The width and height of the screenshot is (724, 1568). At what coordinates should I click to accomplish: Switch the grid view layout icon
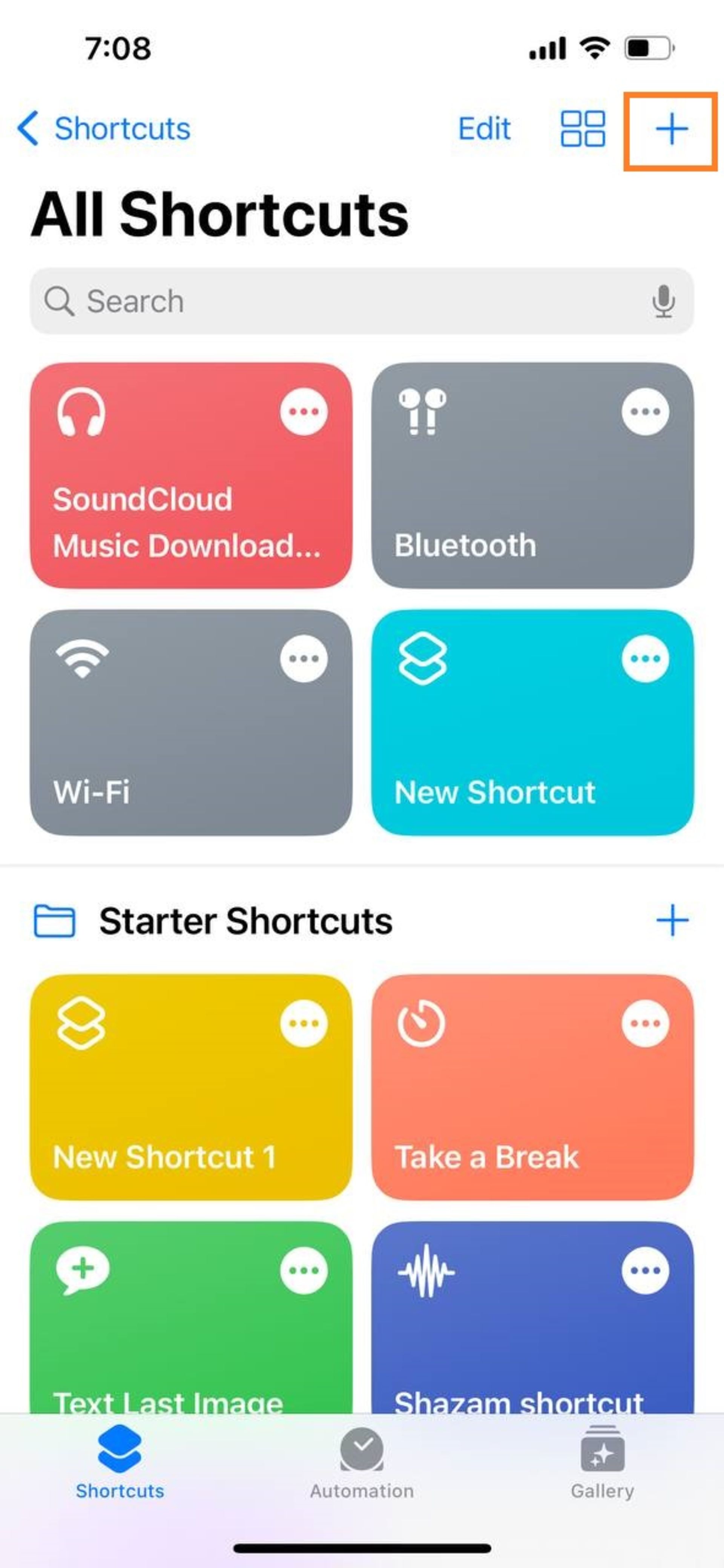(x=583, y=129)
